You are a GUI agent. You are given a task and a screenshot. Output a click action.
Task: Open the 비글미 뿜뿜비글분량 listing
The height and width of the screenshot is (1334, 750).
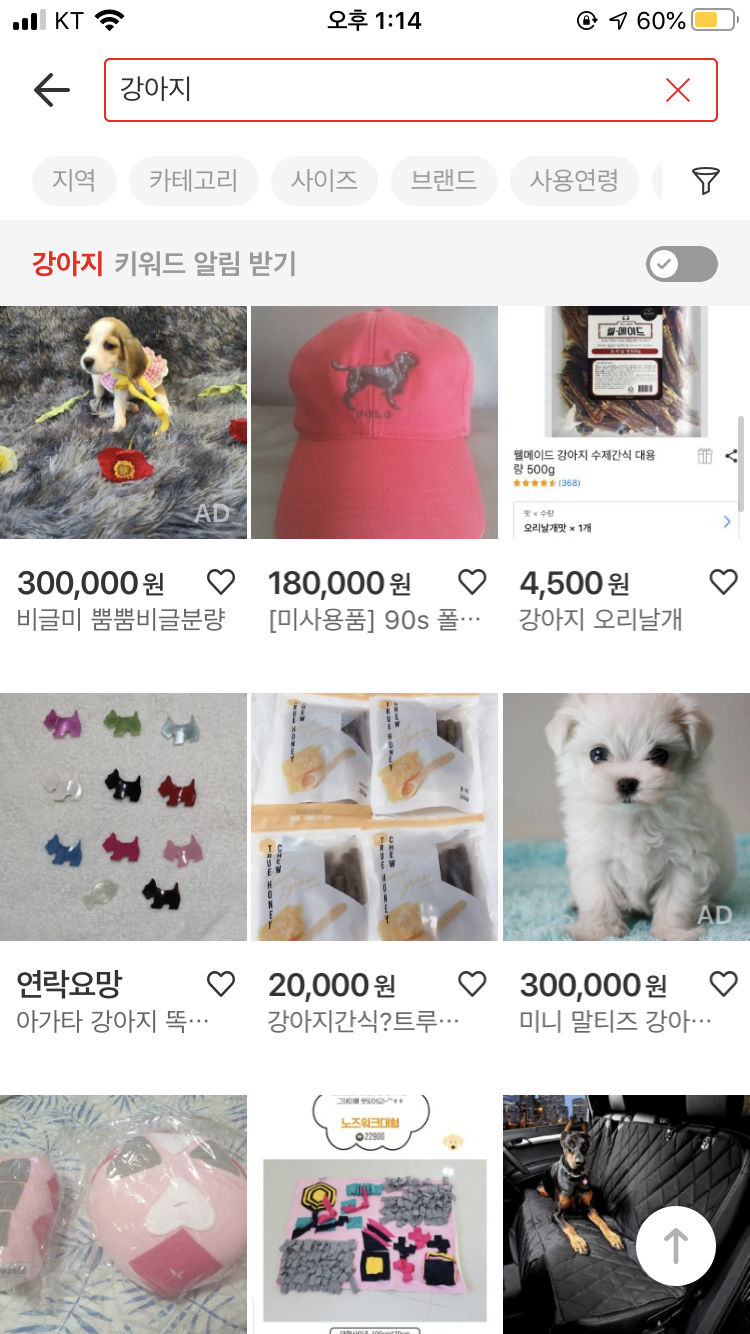(123, 423)
